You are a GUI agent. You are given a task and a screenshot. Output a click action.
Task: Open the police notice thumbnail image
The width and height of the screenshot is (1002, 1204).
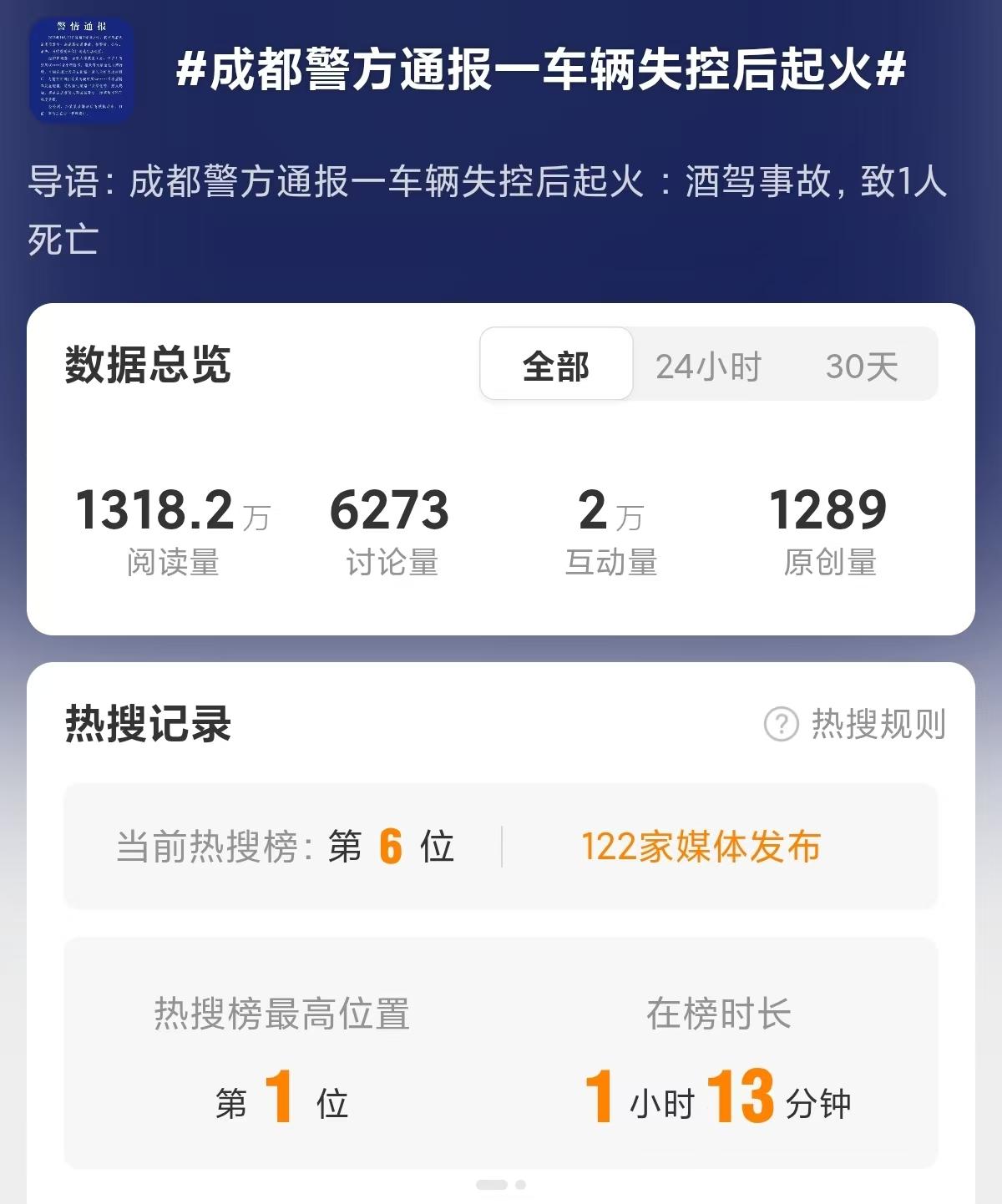tap(81, 69)
